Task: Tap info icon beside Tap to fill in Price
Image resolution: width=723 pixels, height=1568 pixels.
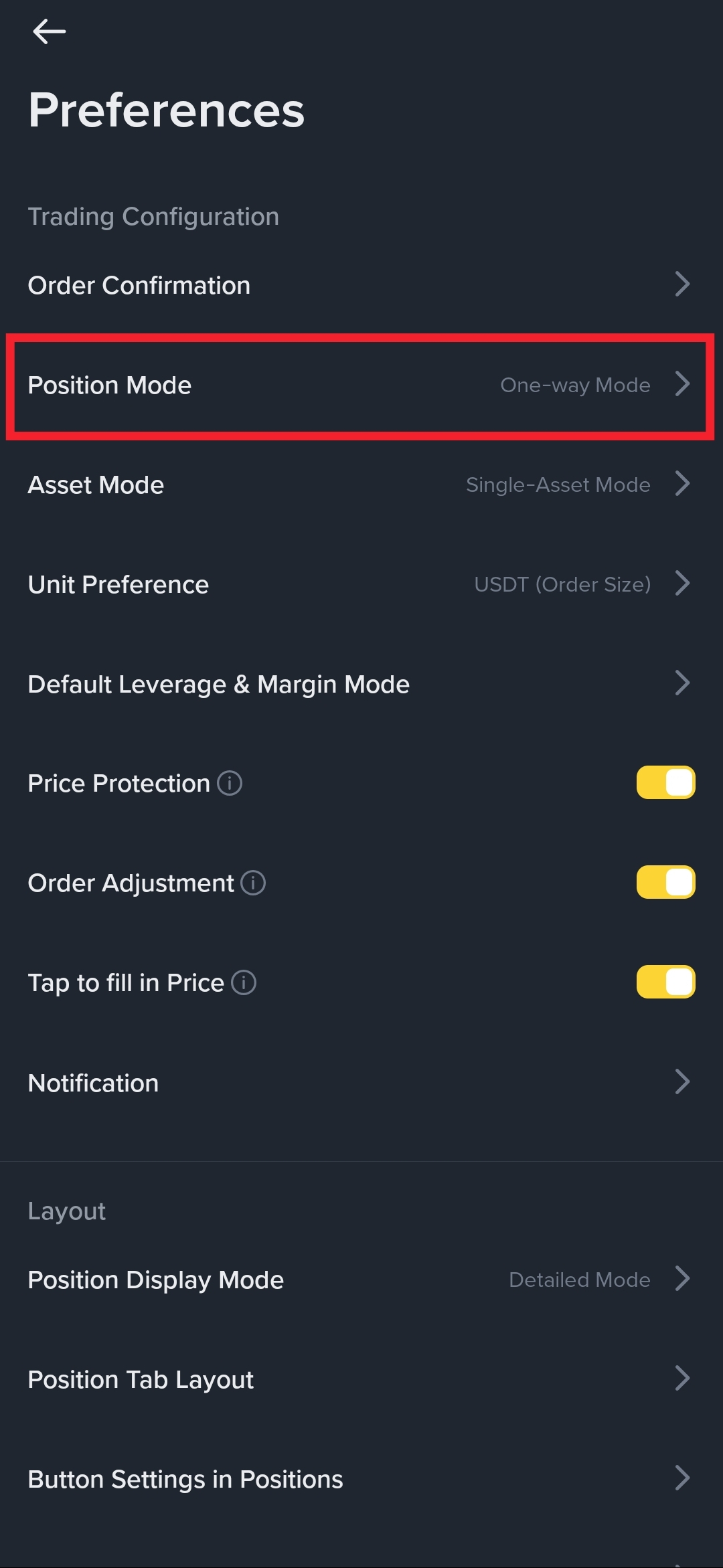Action: point(244,982)
